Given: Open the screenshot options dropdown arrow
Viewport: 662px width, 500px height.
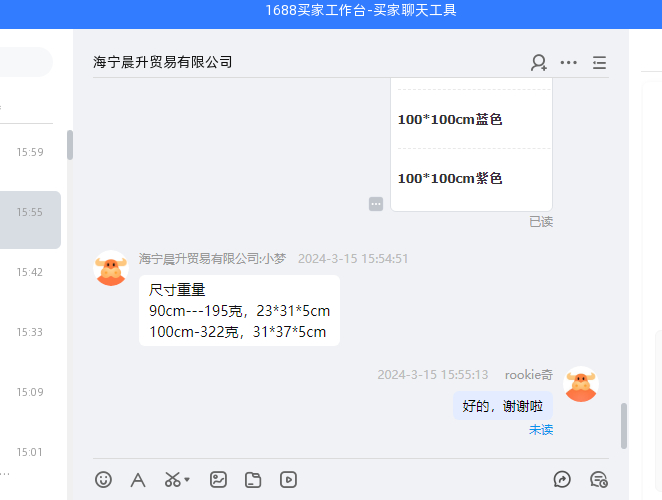Looking at the screenshot, I should pyautogui.click(x=187, y=479).
